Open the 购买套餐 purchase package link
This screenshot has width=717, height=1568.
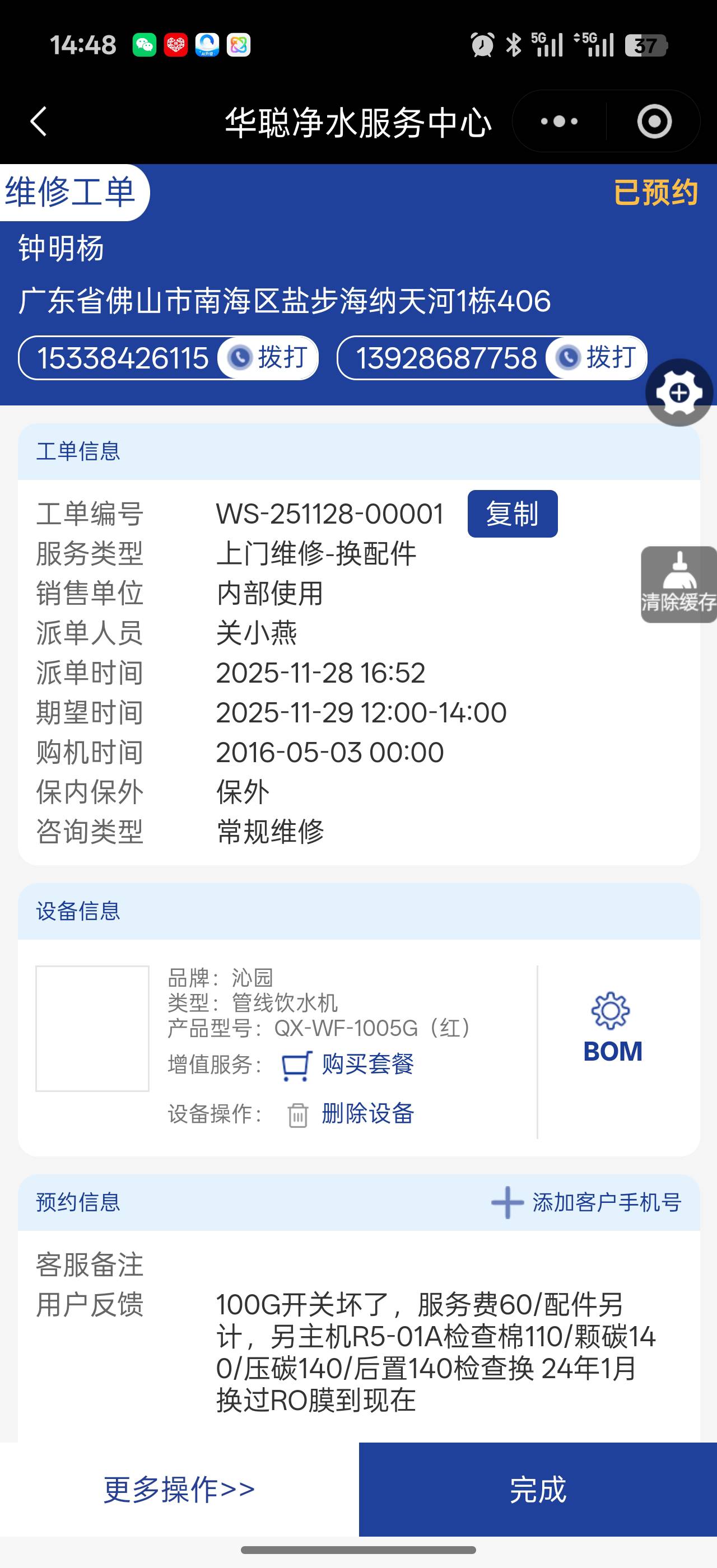(367, 1065)
